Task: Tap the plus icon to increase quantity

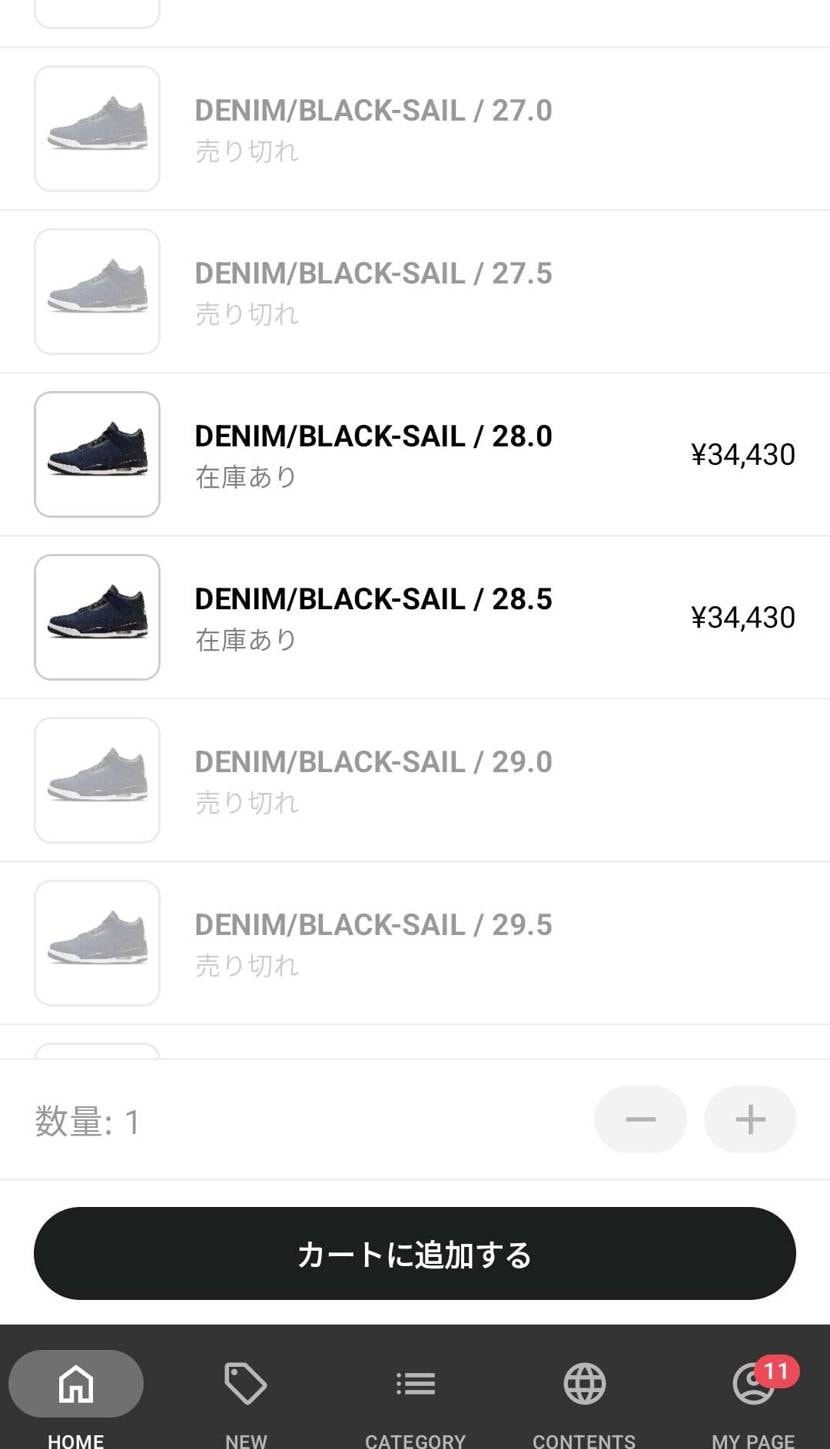Action: point(750,1119)
